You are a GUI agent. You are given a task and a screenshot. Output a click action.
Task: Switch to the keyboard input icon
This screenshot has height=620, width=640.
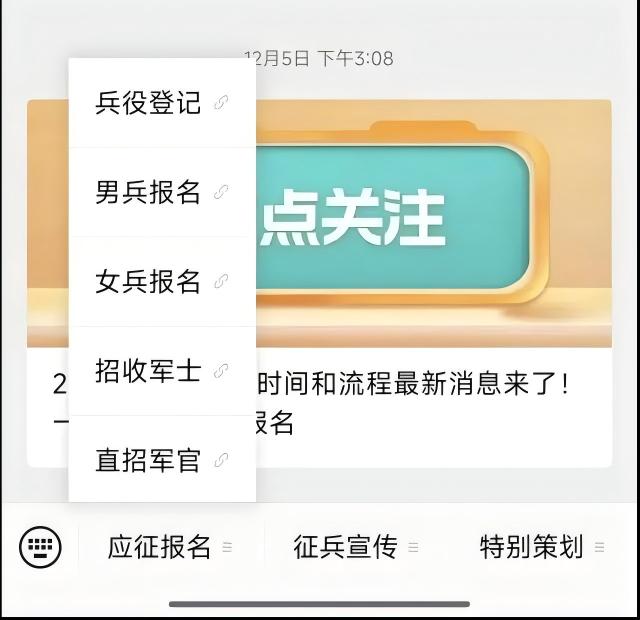[40, 547]
